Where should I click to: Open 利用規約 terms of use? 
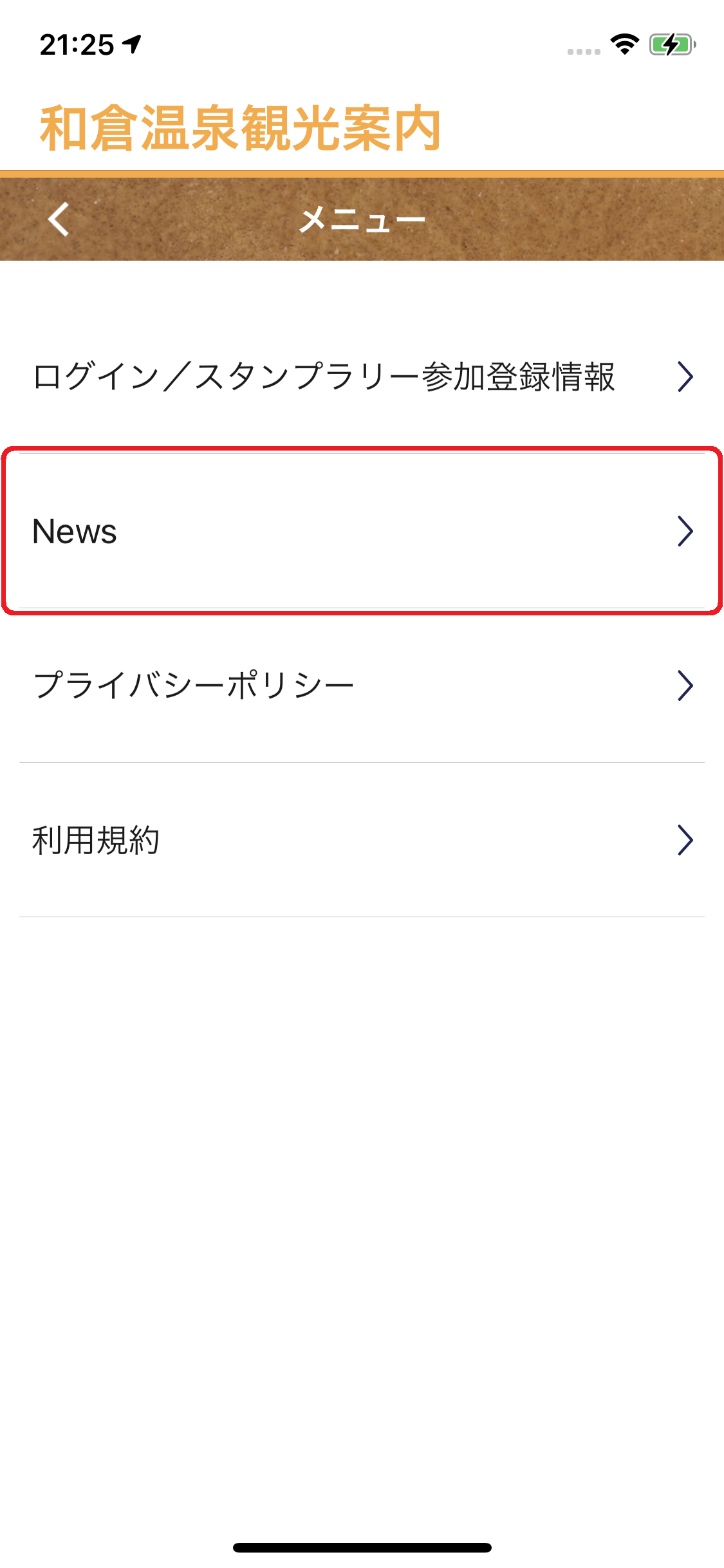tap(362, 840)
